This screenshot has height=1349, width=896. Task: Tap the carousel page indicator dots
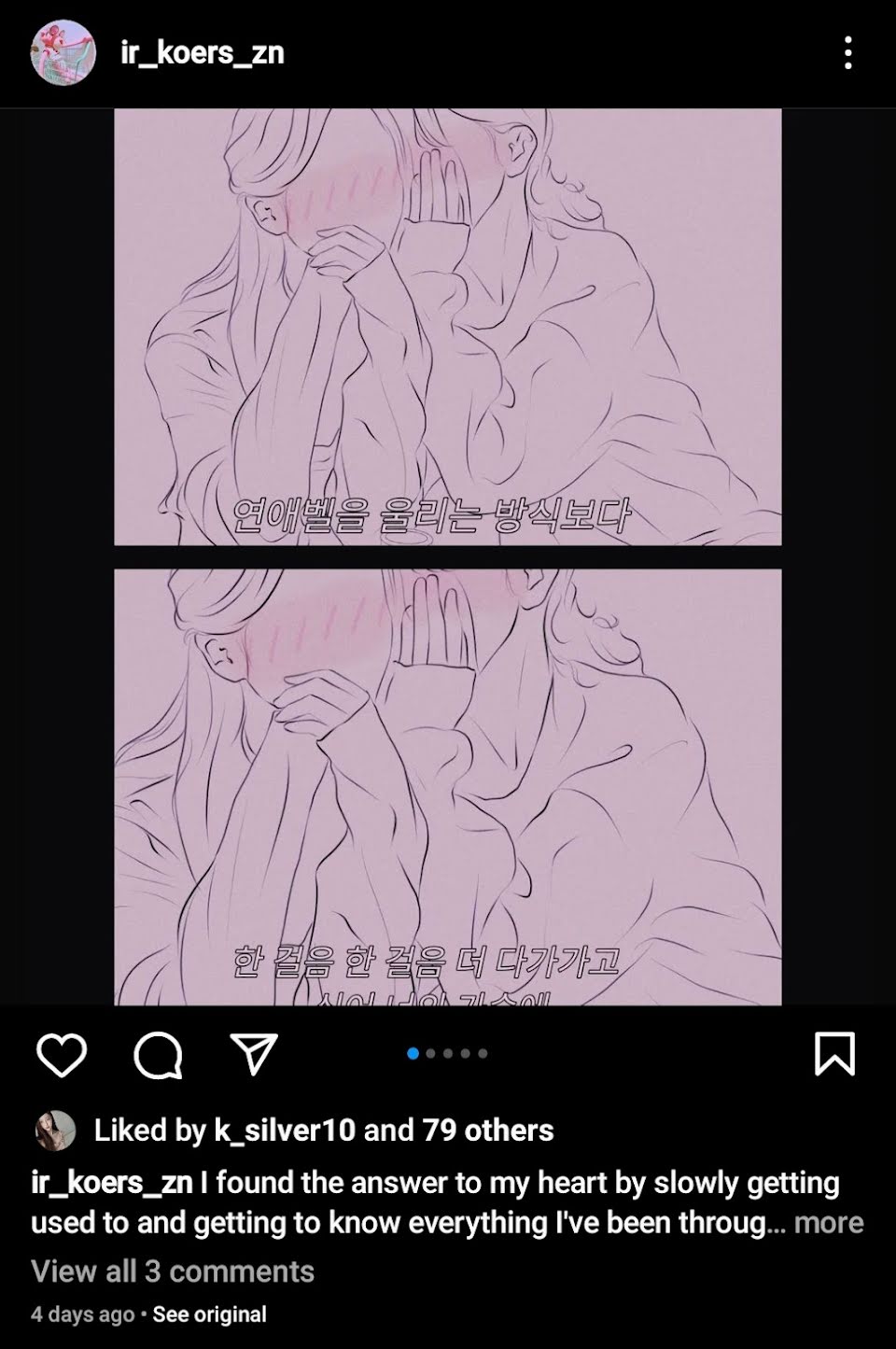(448, 1054)
